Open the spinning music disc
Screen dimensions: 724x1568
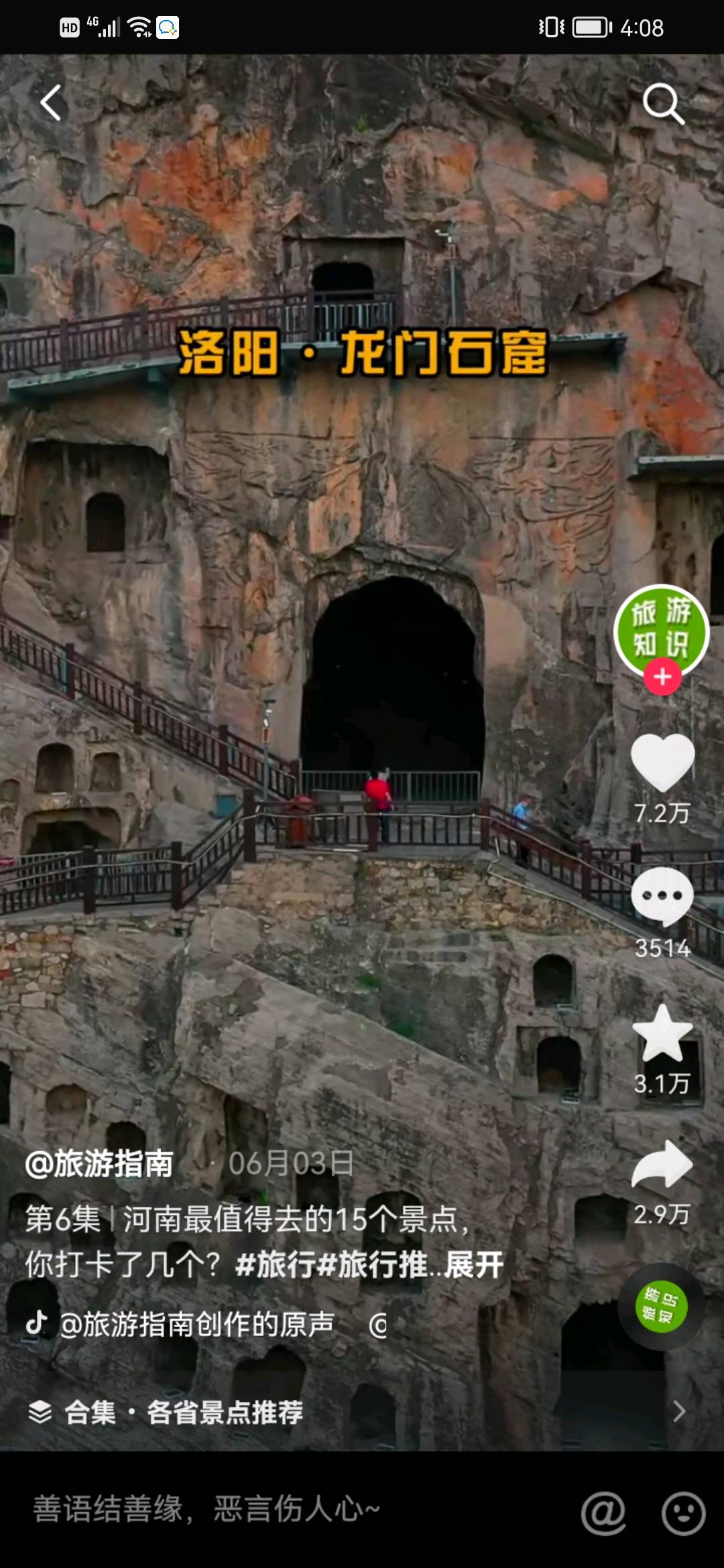(x=661, y=1307)
